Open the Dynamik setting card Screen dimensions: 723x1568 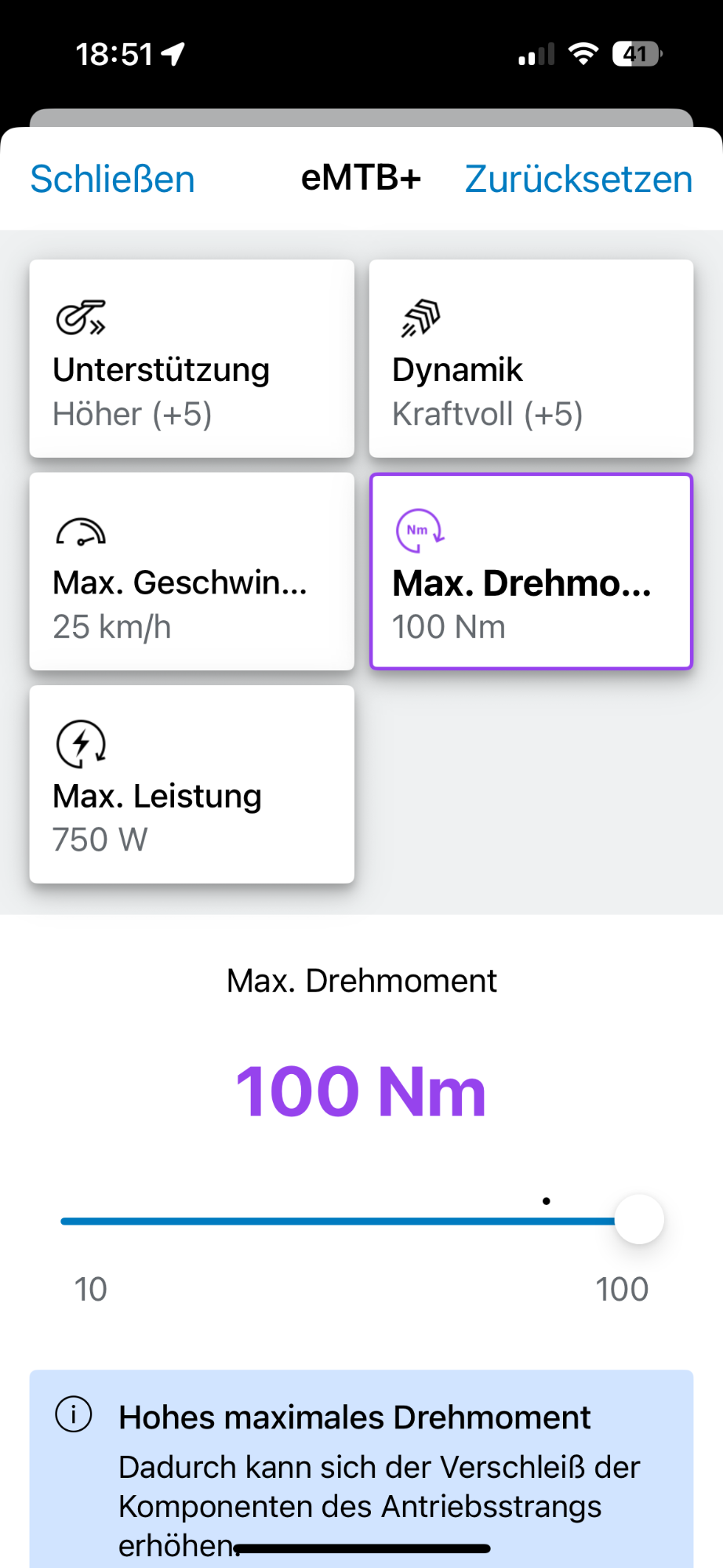click(532, 358)
